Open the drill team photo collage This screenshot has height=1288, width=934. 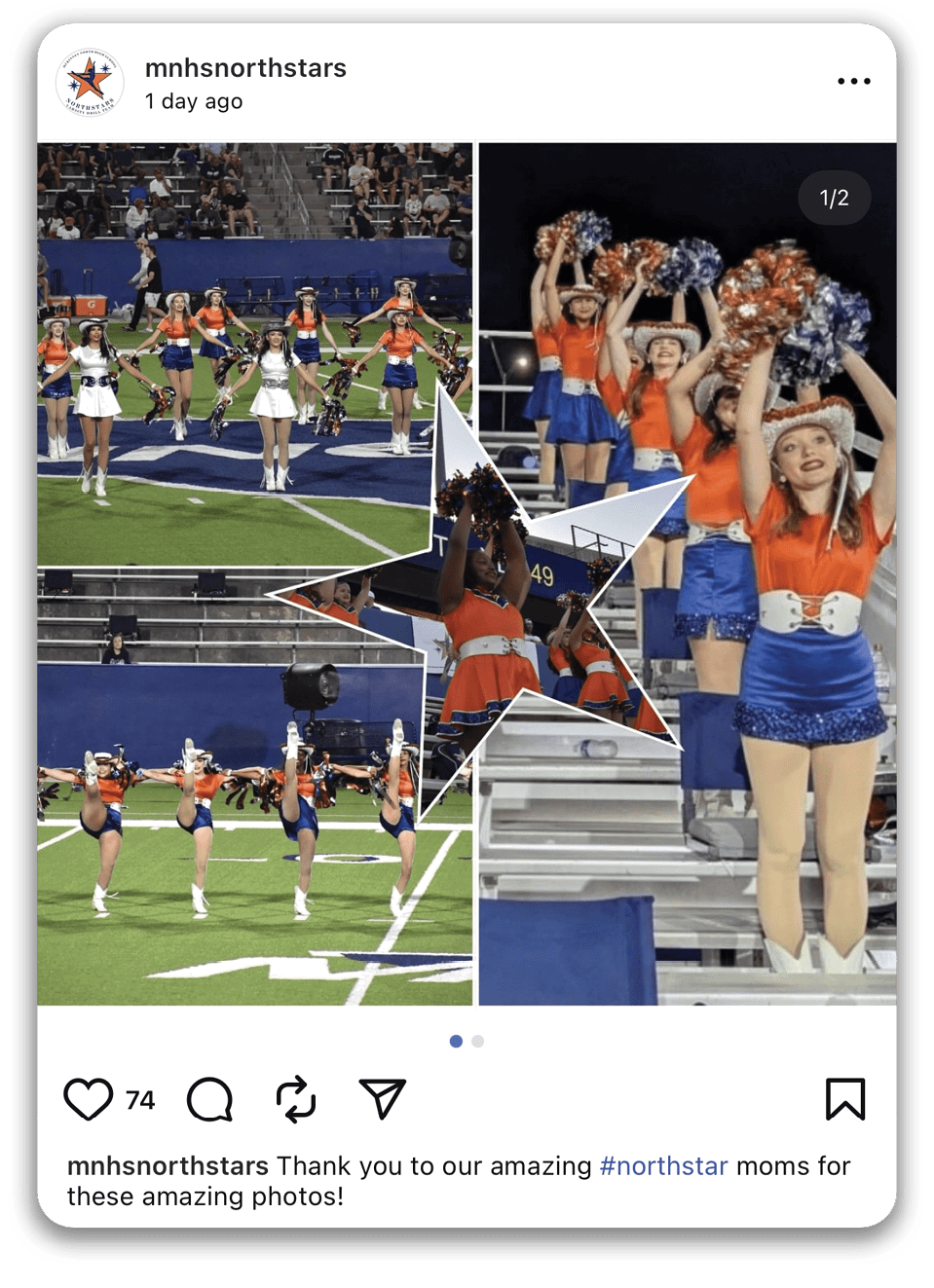point(467,574)
